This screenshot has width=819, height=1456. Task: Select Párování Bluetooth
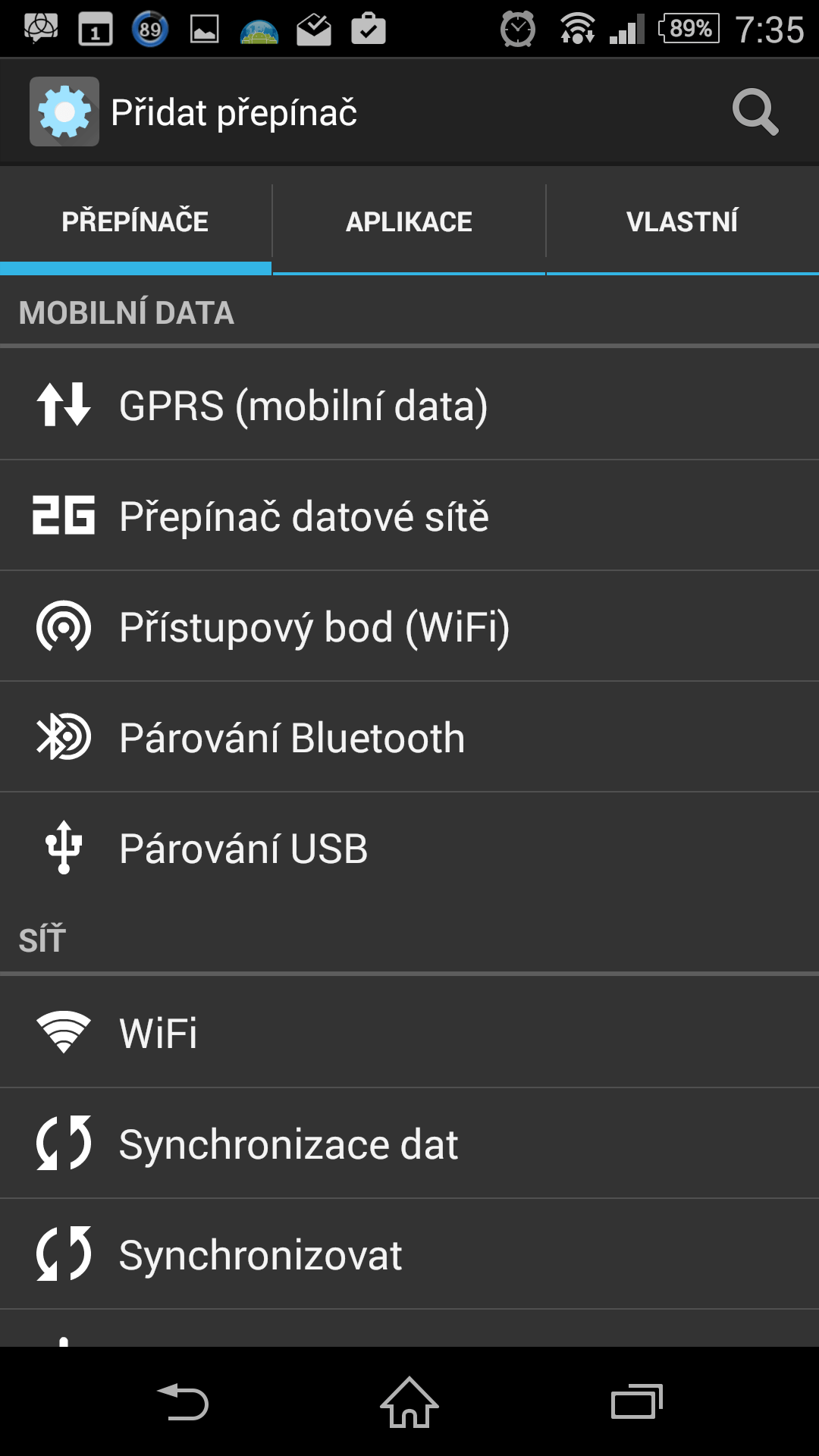click(409, 737)
